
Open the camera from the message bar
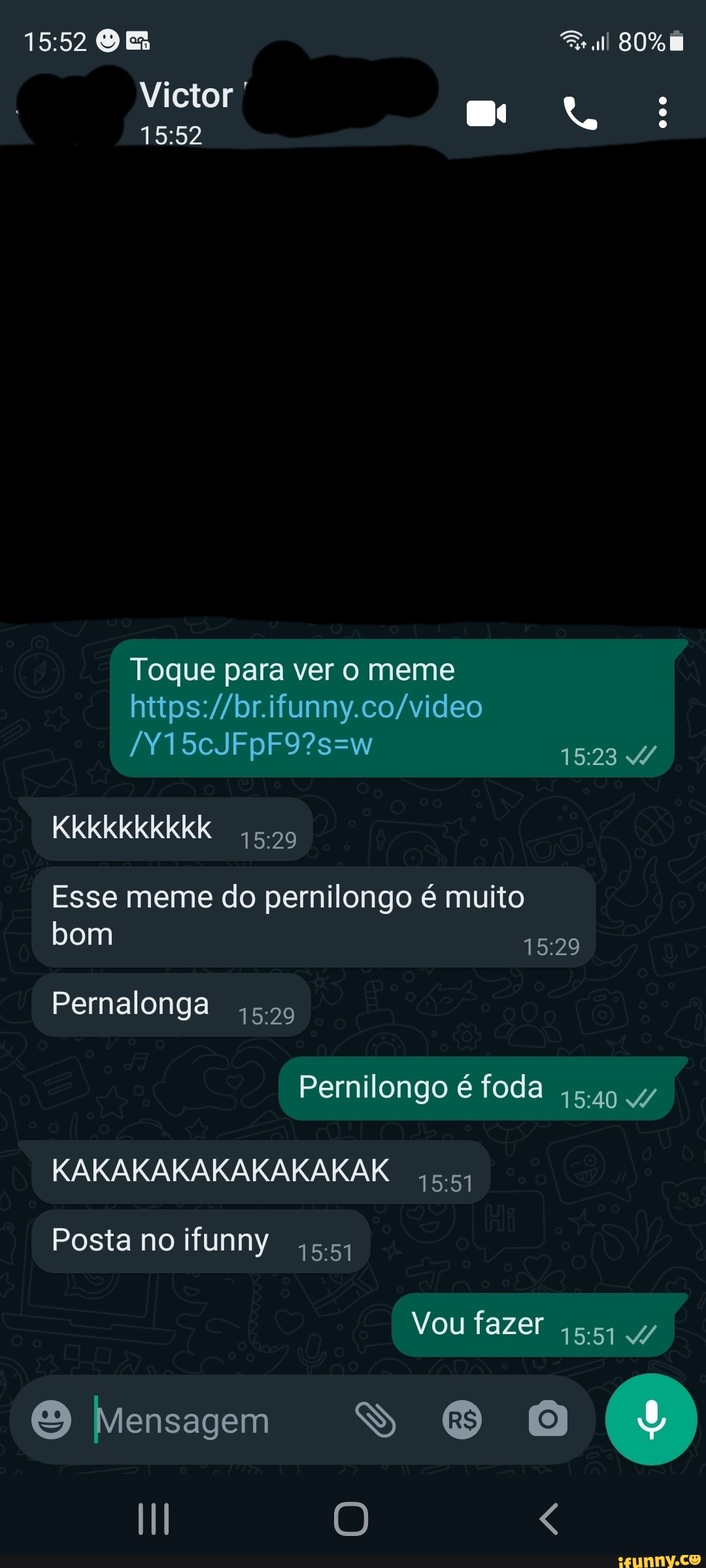click(x=546, y=1418)
